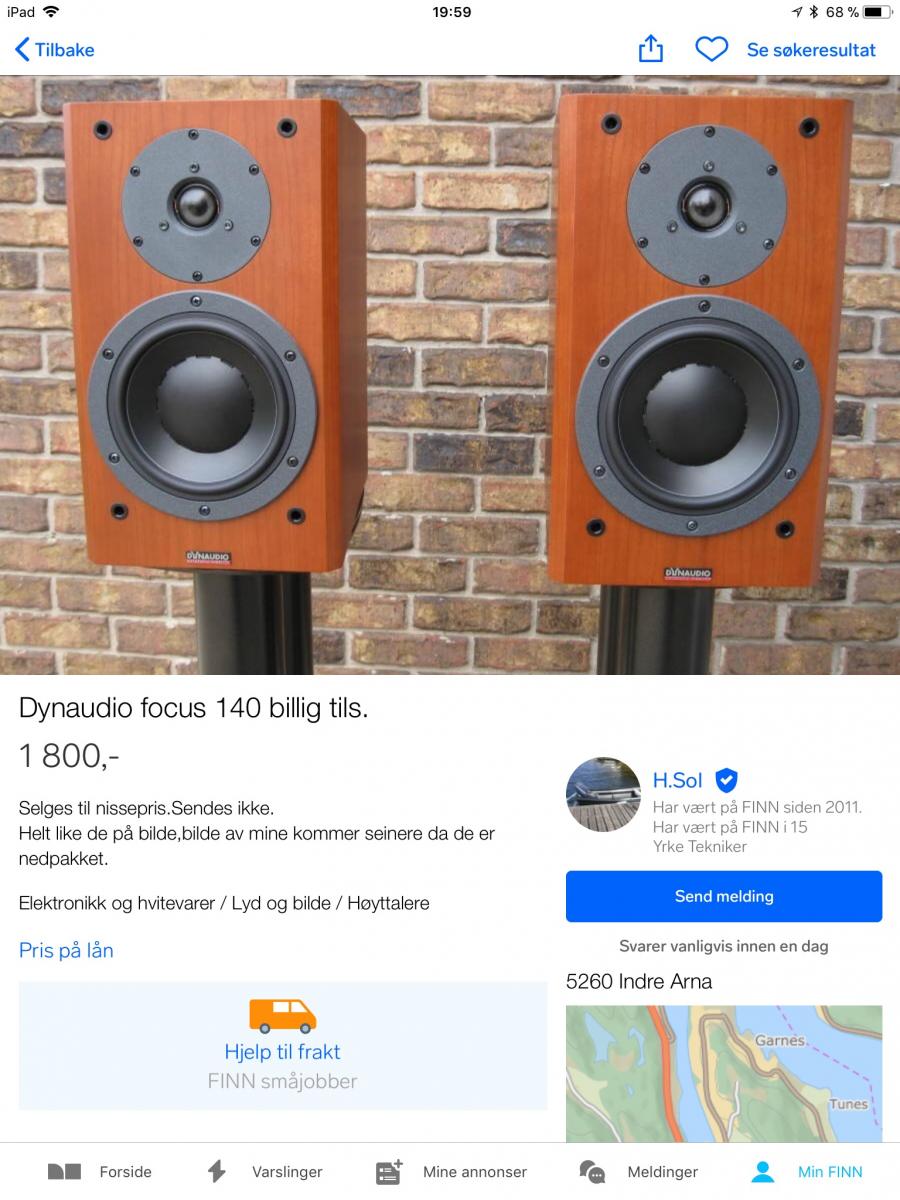Open Se søkeresultat link

(x=811, y=49)
